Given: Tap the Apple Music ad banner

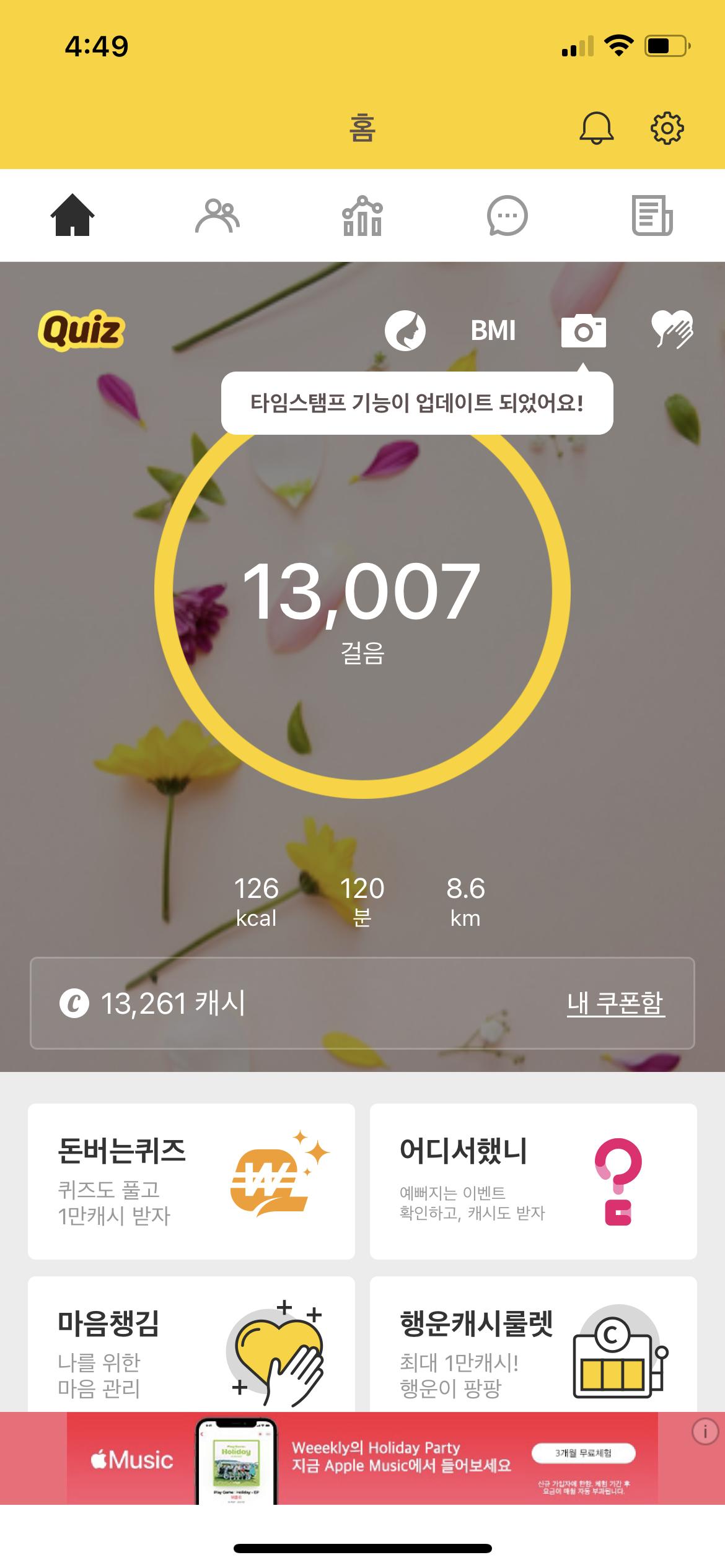Looking at the screenshot, I should tap(362, 1459).
